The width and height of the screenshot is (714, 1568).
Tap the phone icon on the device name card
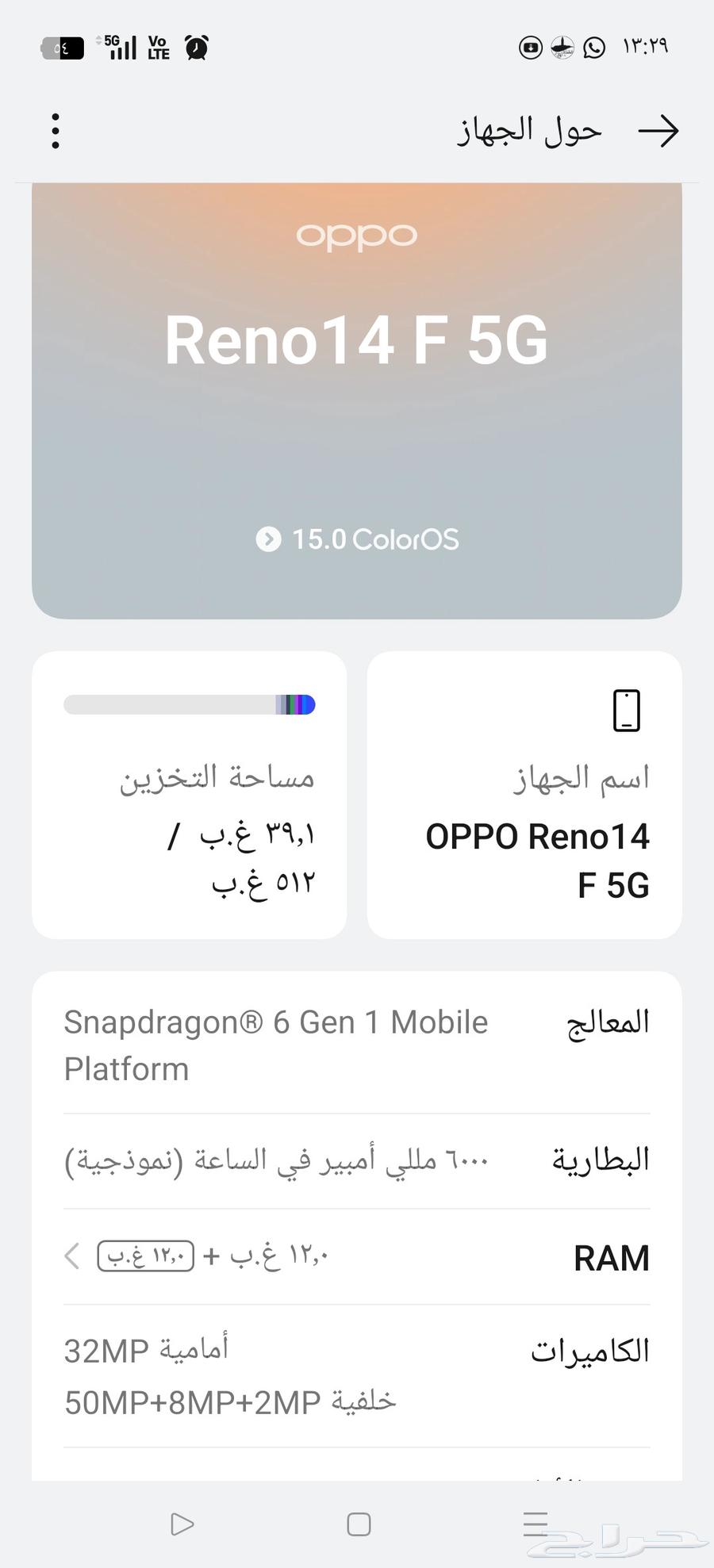[x=626, y=711]
